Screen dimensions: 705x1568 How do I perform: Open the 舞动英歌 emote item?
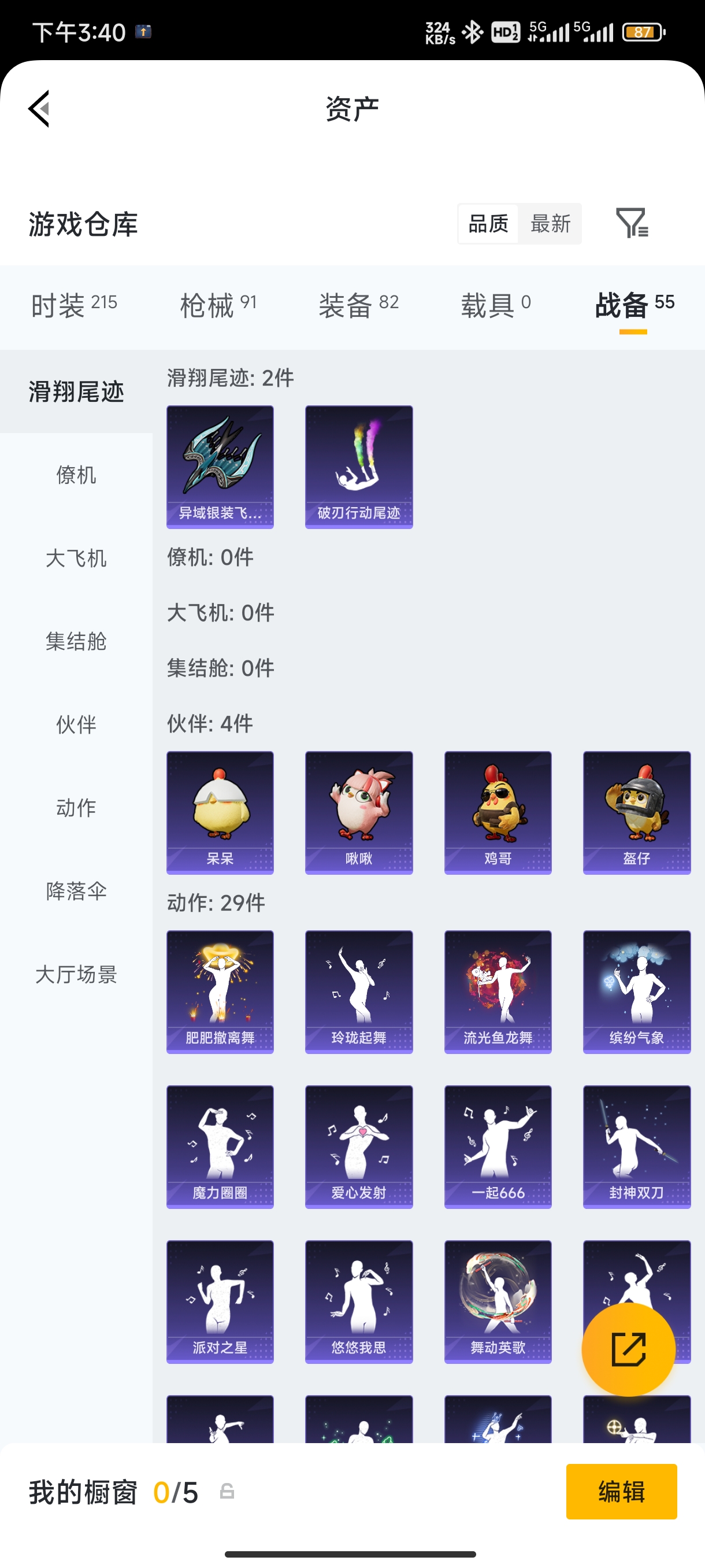tap(498, 1302)
